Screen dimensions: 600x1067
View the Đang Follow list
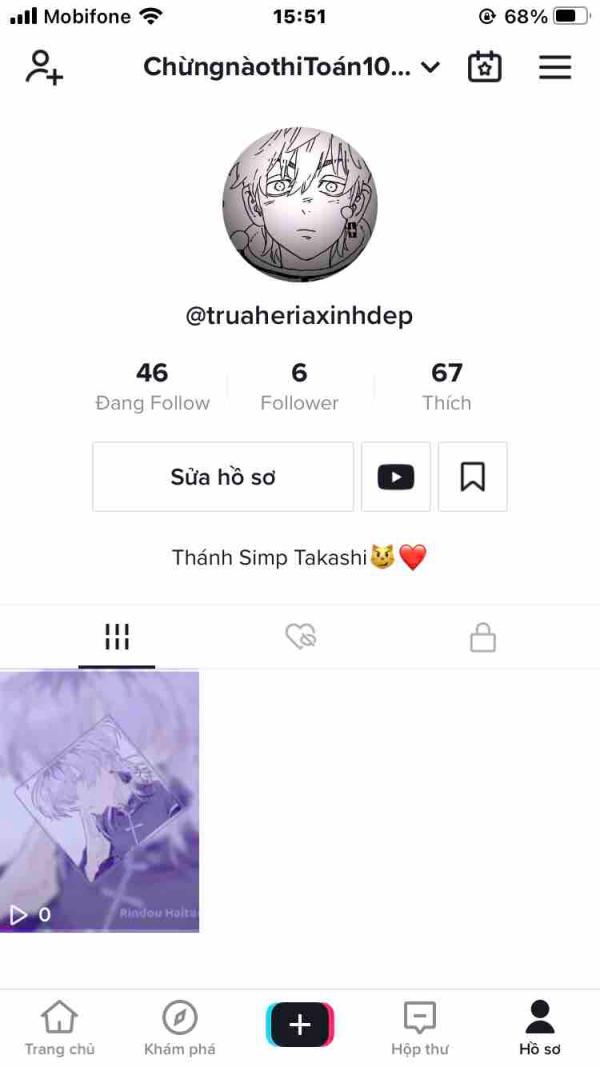152,386
